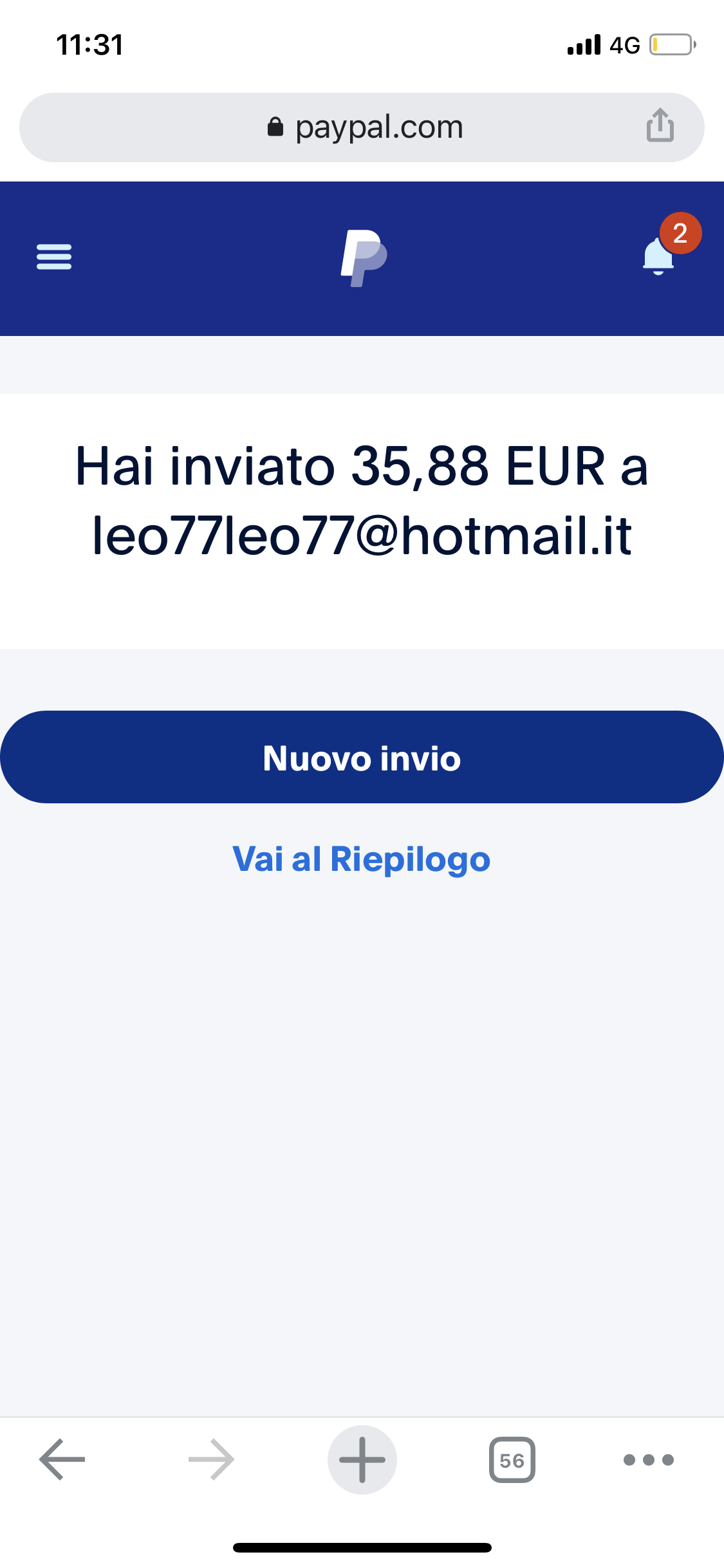The height and width of the screenshot is (1568, 724).
Task: Open the browser overflow menu
Action: 648,1459
